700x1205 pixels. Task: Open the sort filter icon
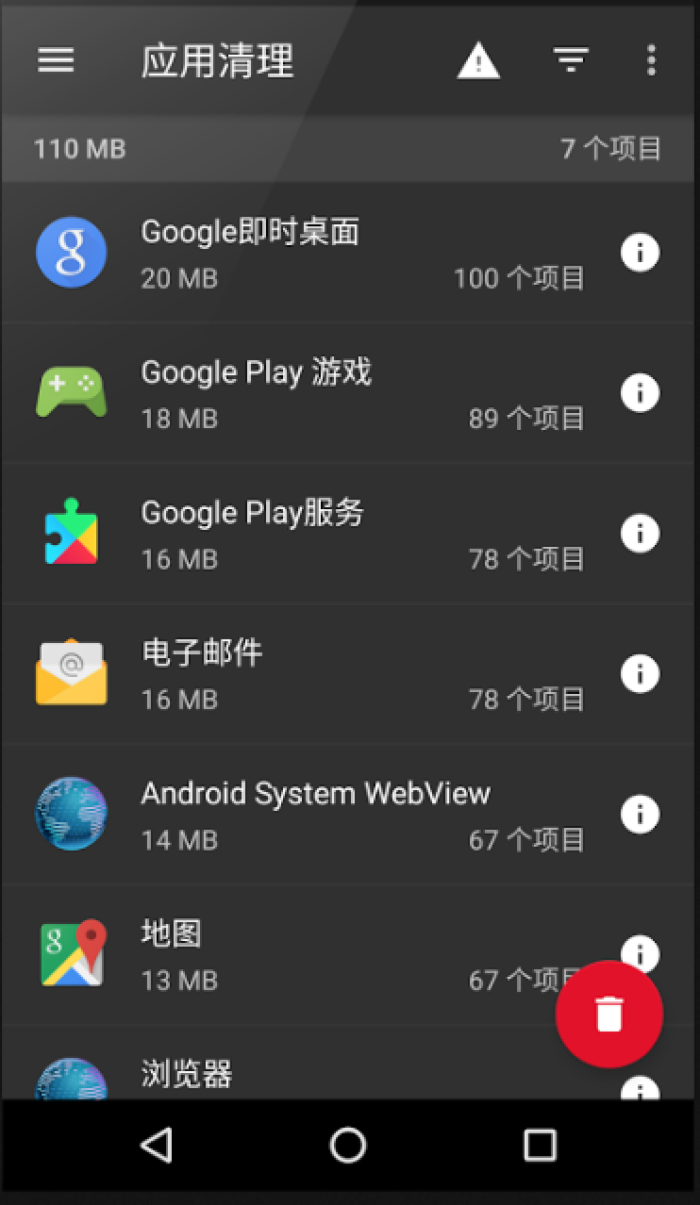[571, 61]
